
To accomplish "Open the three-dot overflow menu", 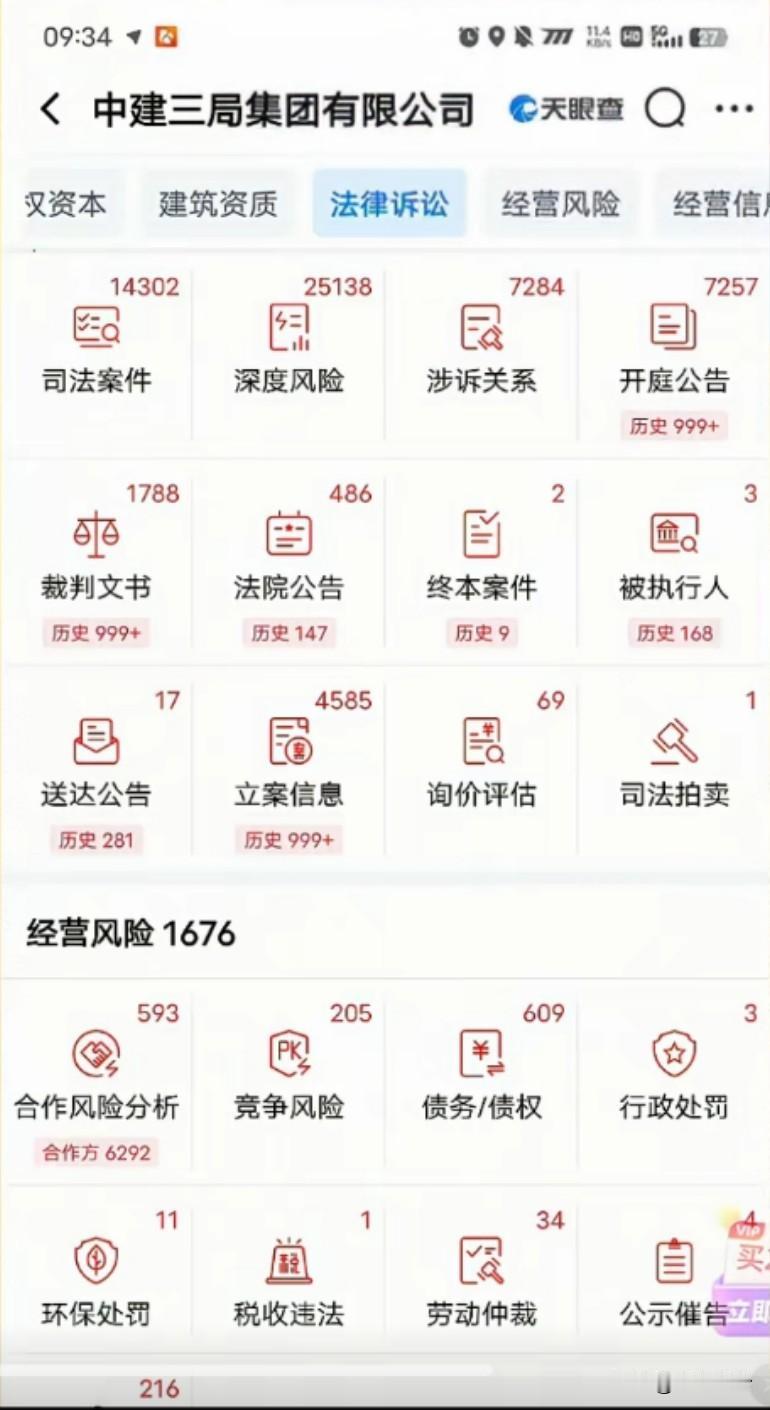I will pos(734,108).
